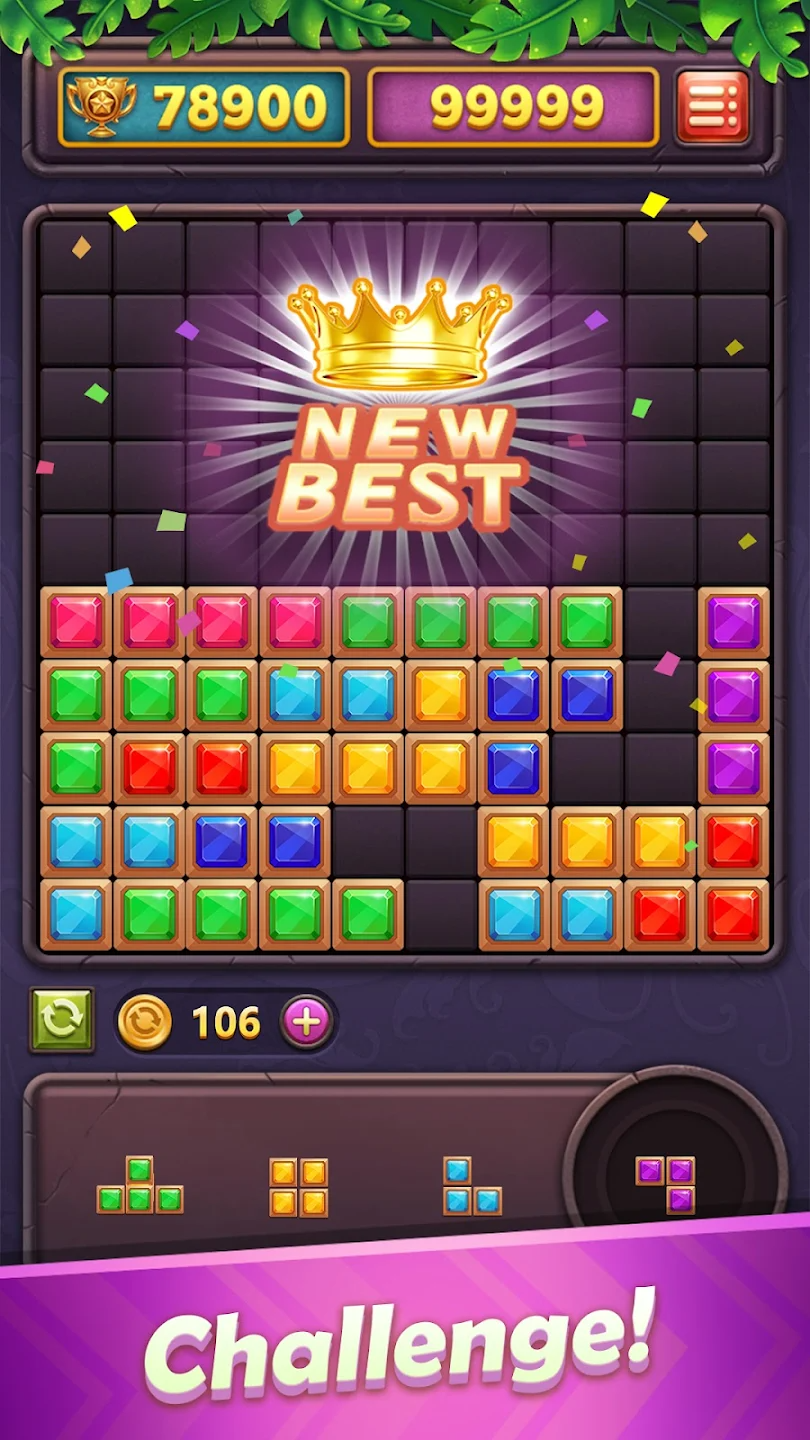This screenshot has height=1440, width=810.
Task: Tap the green rotate blocks button
Action: (x=62, y=1020)
